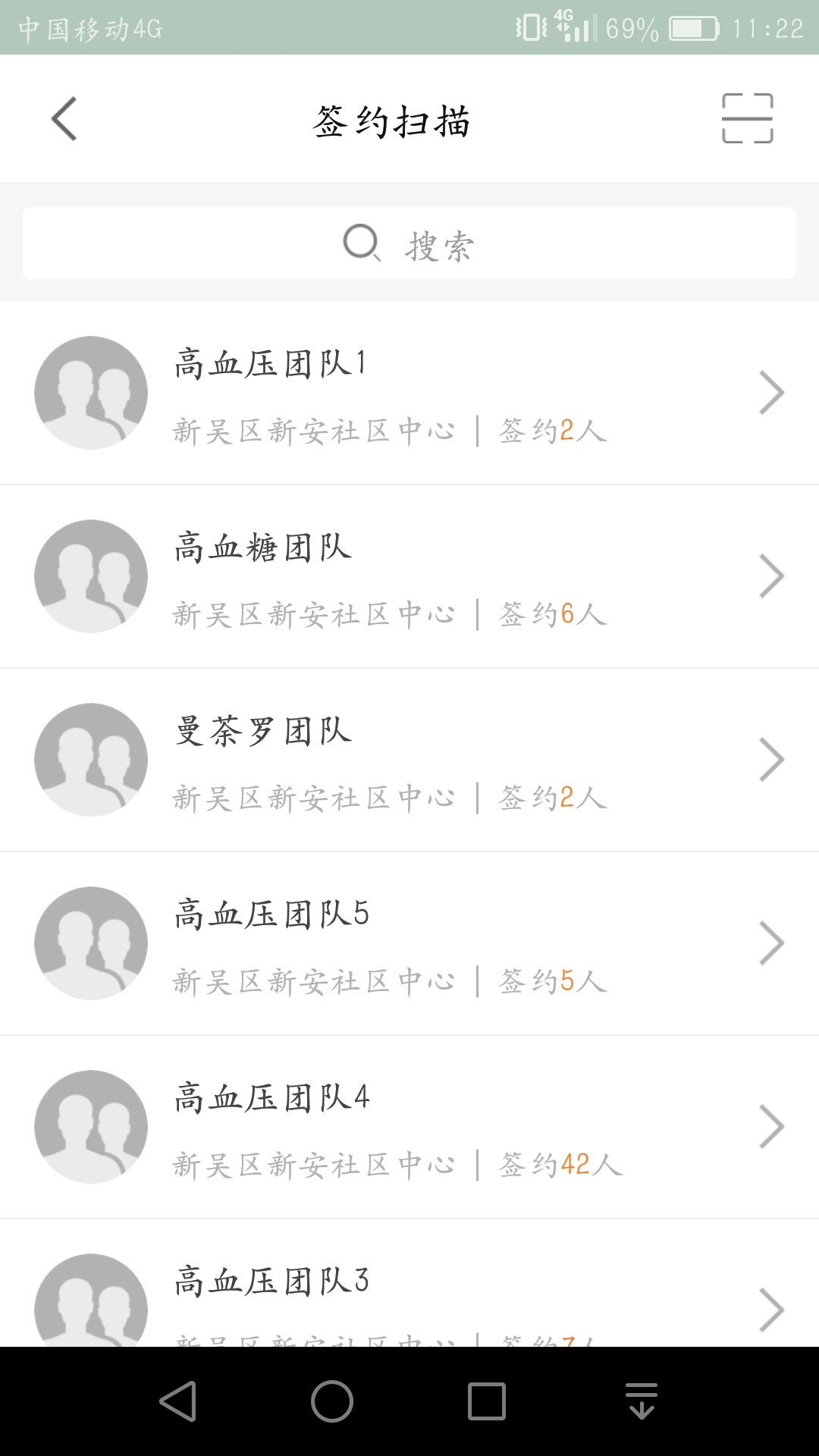Go back from the 签约扫描 screen
The height and width of the screenshot is (1456, 819).
(64, 119)
